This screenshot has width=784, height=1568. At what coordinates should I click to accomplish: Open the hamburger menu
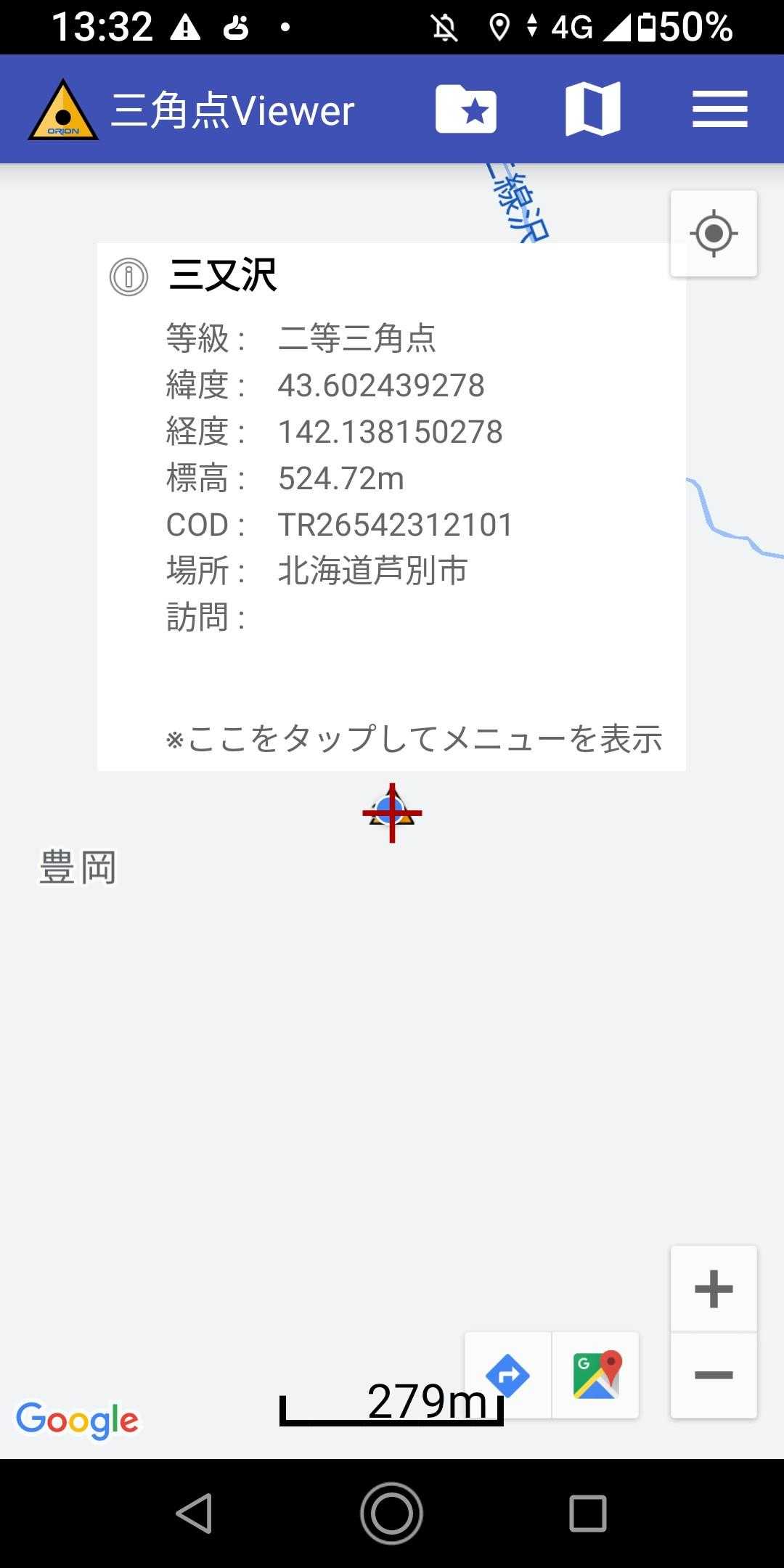tap(719, 109)
